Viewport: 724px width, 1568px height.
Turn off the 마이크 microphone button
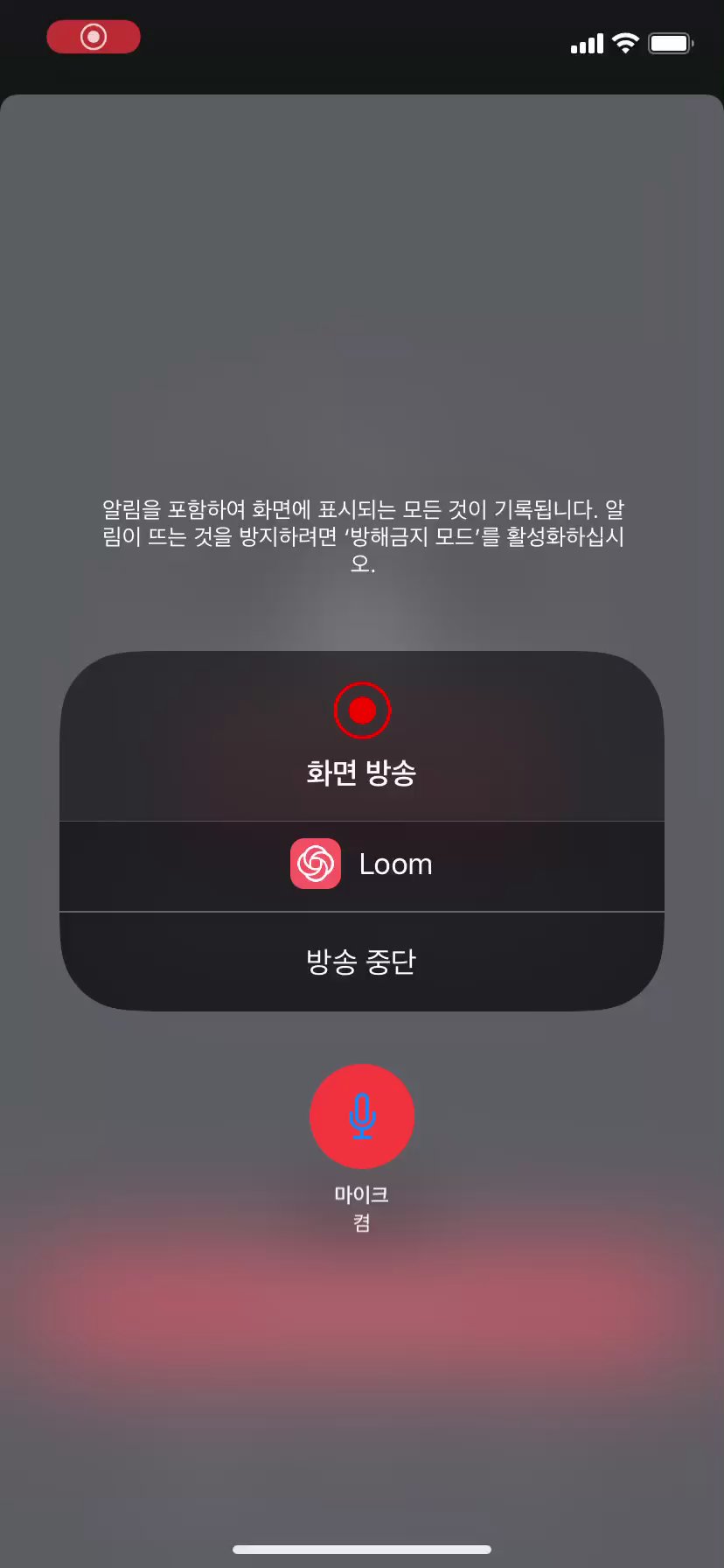click(x=362, y=1116)
